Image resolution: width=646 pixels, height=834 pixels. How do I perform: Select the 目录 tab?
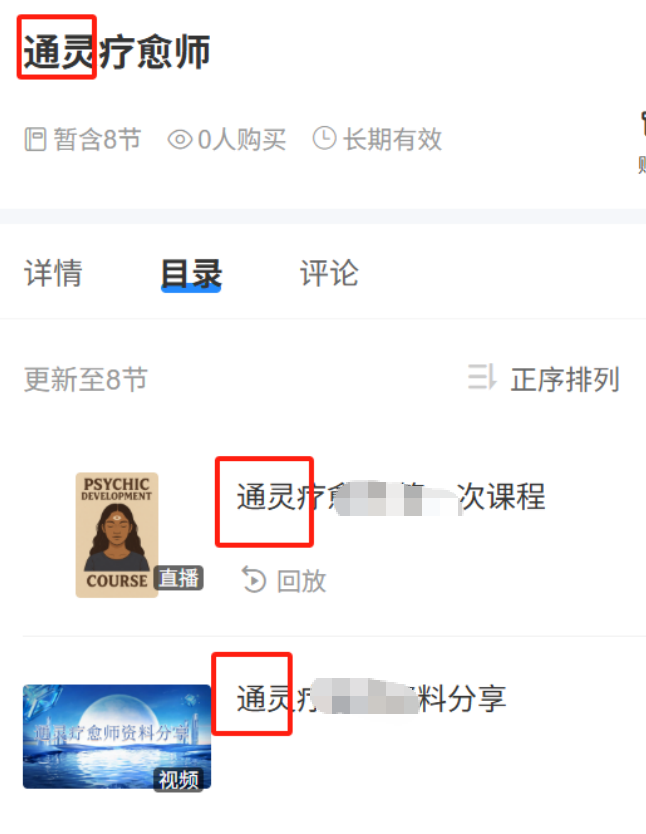tap(191, 274)
